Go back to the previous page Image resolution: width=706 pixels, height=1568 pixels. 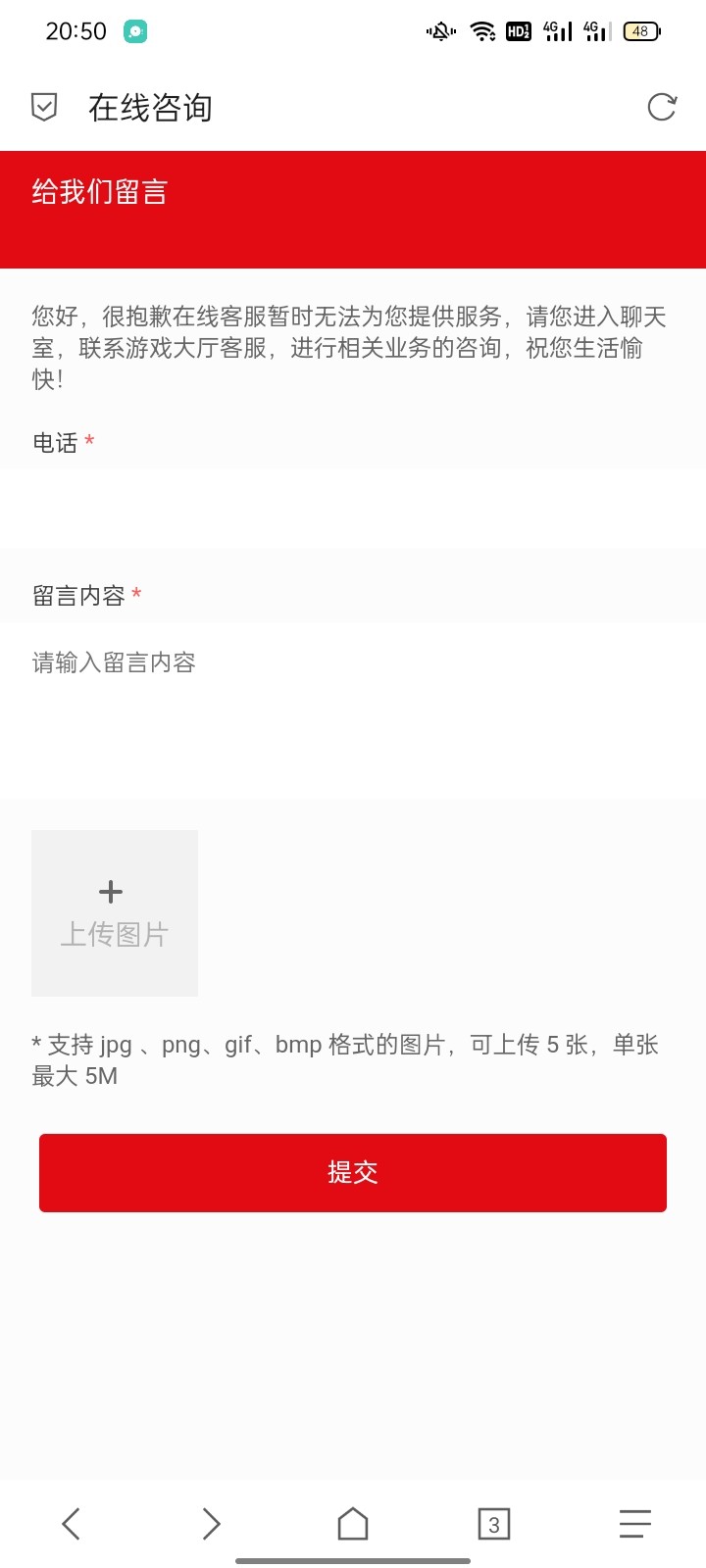click(x=71, y=1524)
